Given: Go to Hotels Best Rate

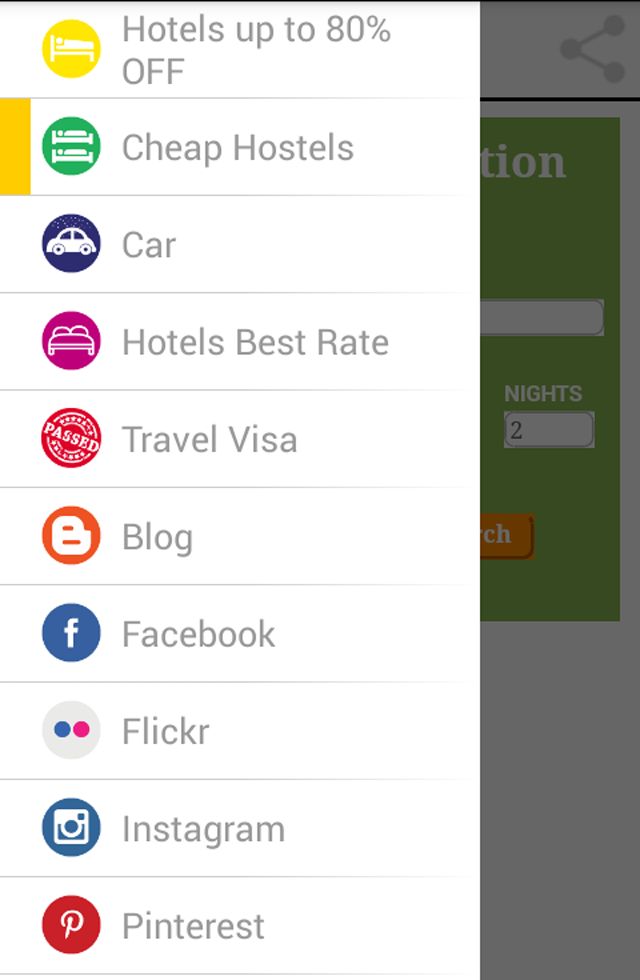Looking at the screenshot, I should (x=240, y=342).
